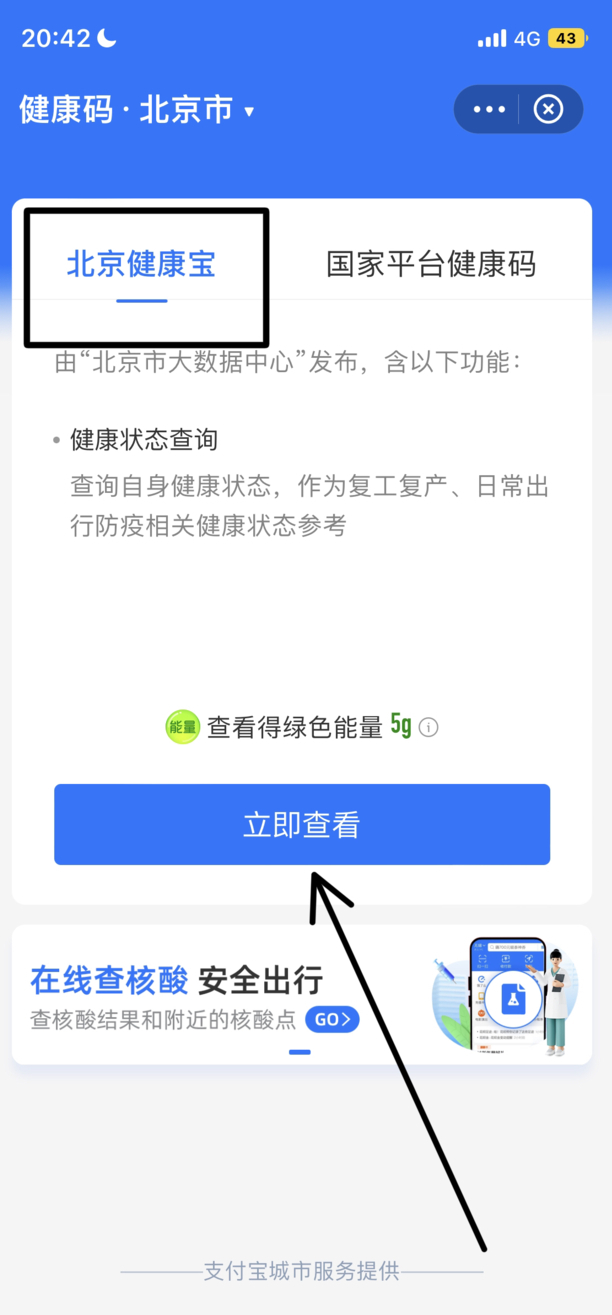Open the city dropdown next to 北京市
612x1315 pixels.
249,111
